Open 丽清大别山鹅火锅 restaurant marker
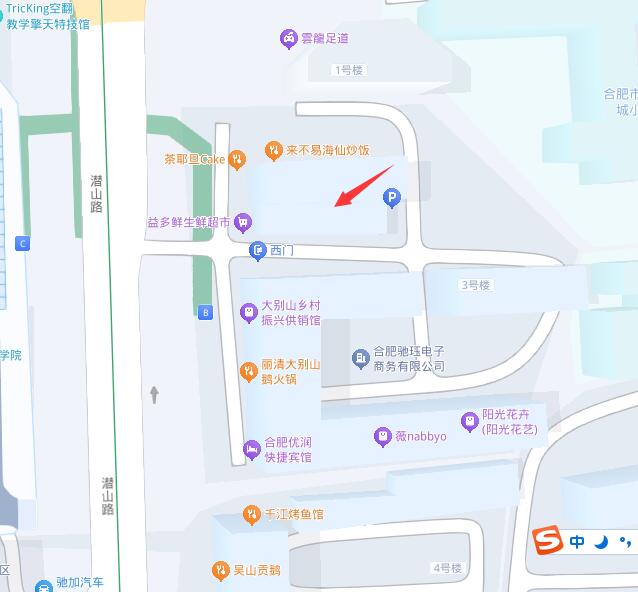Viewport: 638px width, 592px height. pyautogui.click(x=249, y=372)
